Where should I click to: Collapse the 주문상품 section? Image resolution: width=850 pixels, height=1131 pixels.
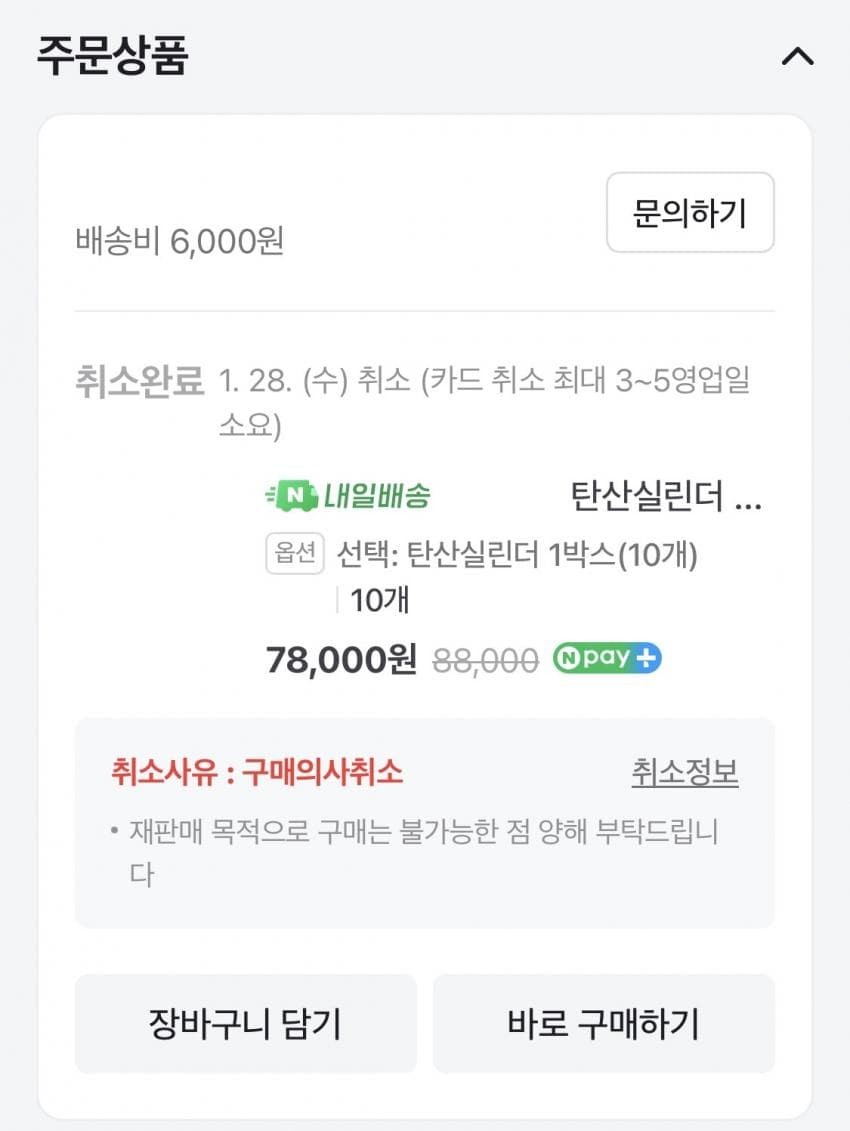797,58
